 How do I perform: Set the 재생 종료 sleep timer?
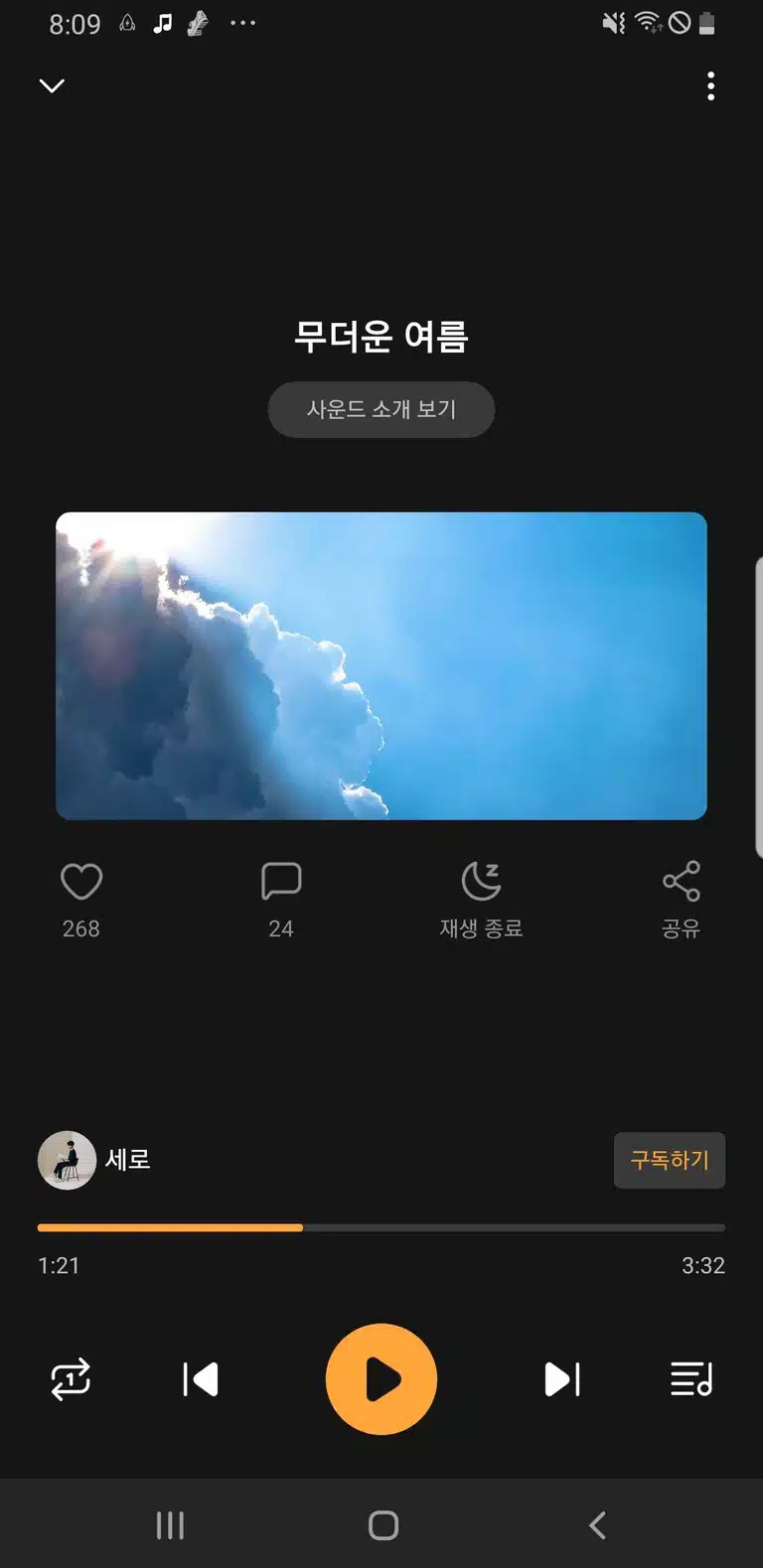pos(481,901)
